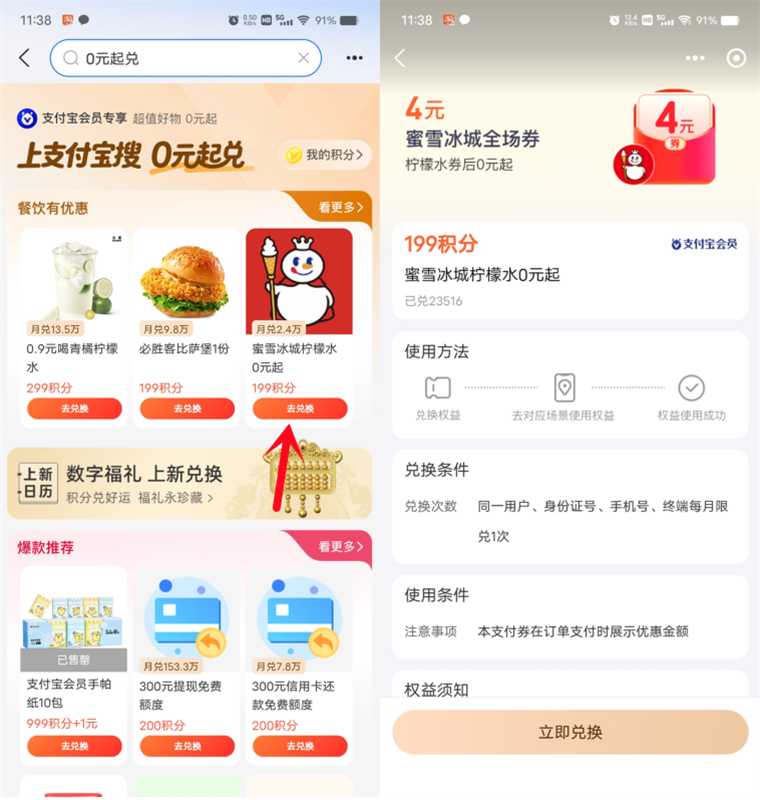Image resolution: width=760 pixels, height=800 pixels.
Task: Open 我的积分 points balance
Action: pyautogui.click(x=323, y=155)
